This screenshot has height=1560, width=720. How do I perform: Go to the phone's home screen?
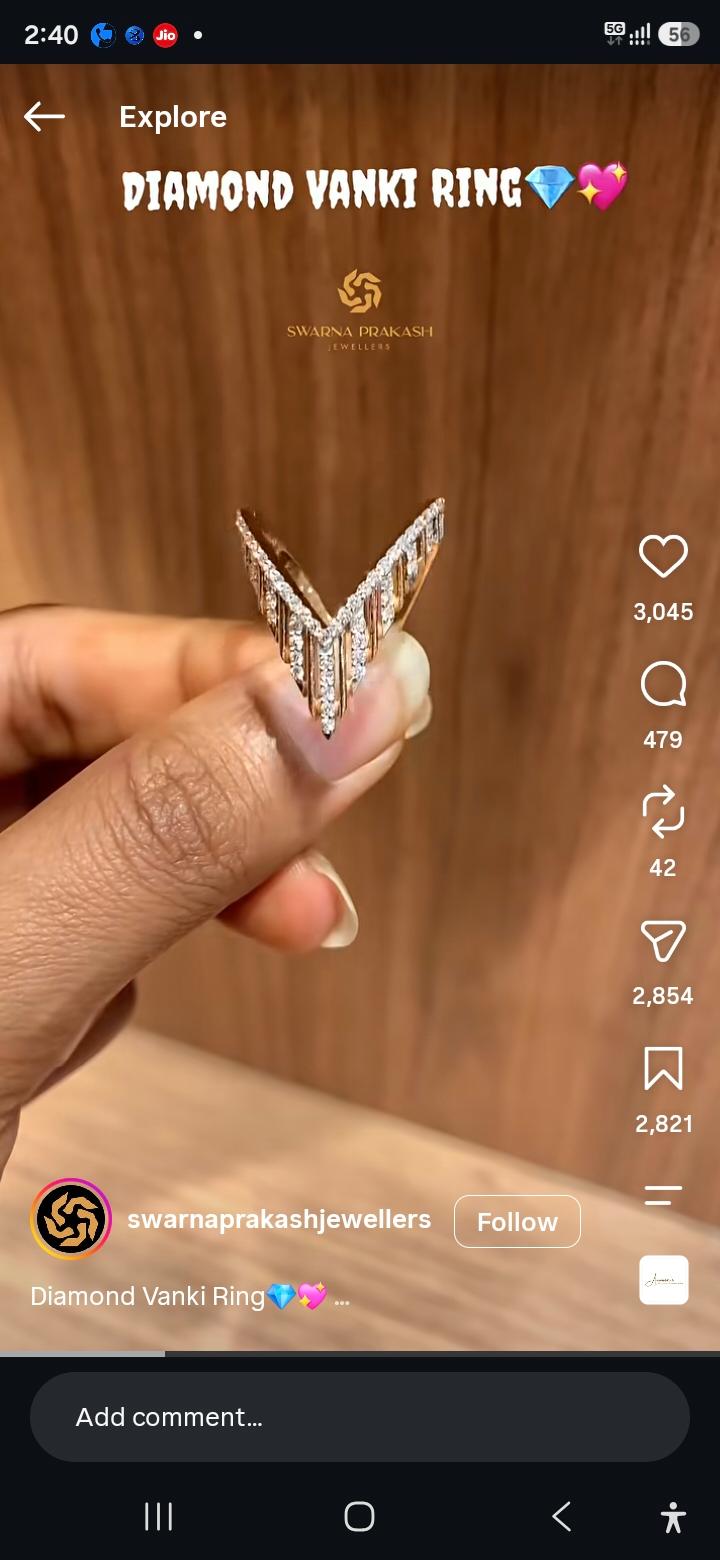[x=359, y=1517]
